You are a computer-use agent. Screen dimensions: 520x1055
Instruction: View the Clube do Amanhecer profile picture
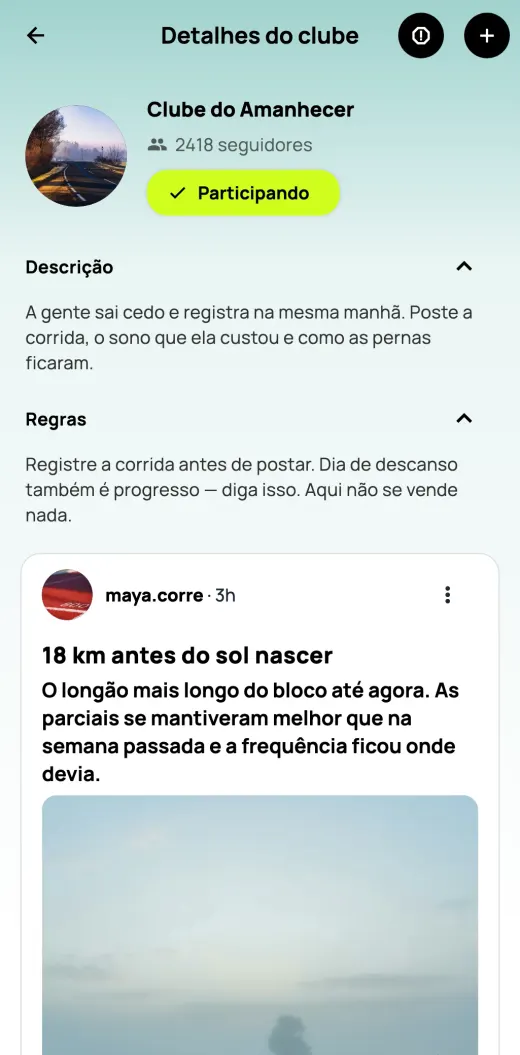click(76, 155)
